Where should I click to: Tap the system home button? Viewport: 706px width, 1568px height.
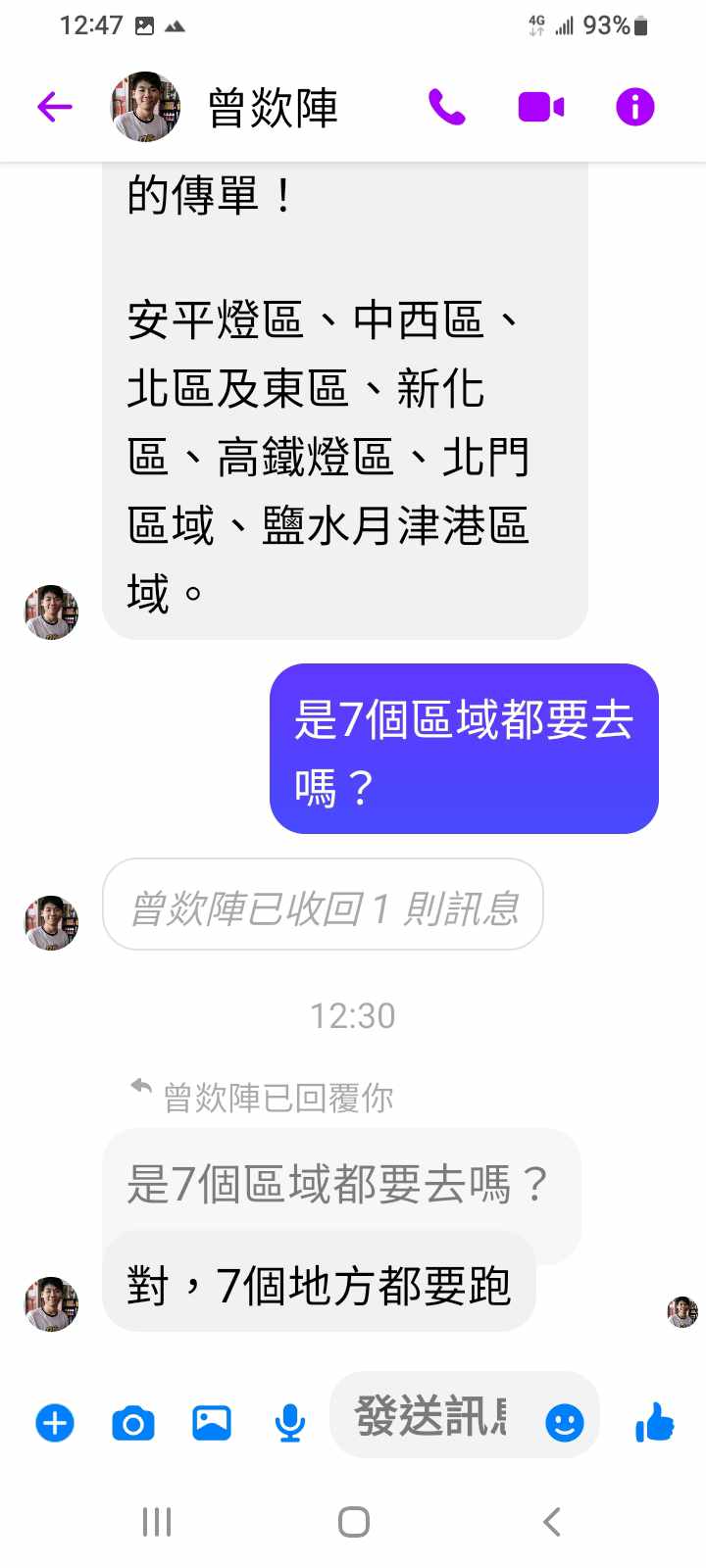tap(353, 1522)
